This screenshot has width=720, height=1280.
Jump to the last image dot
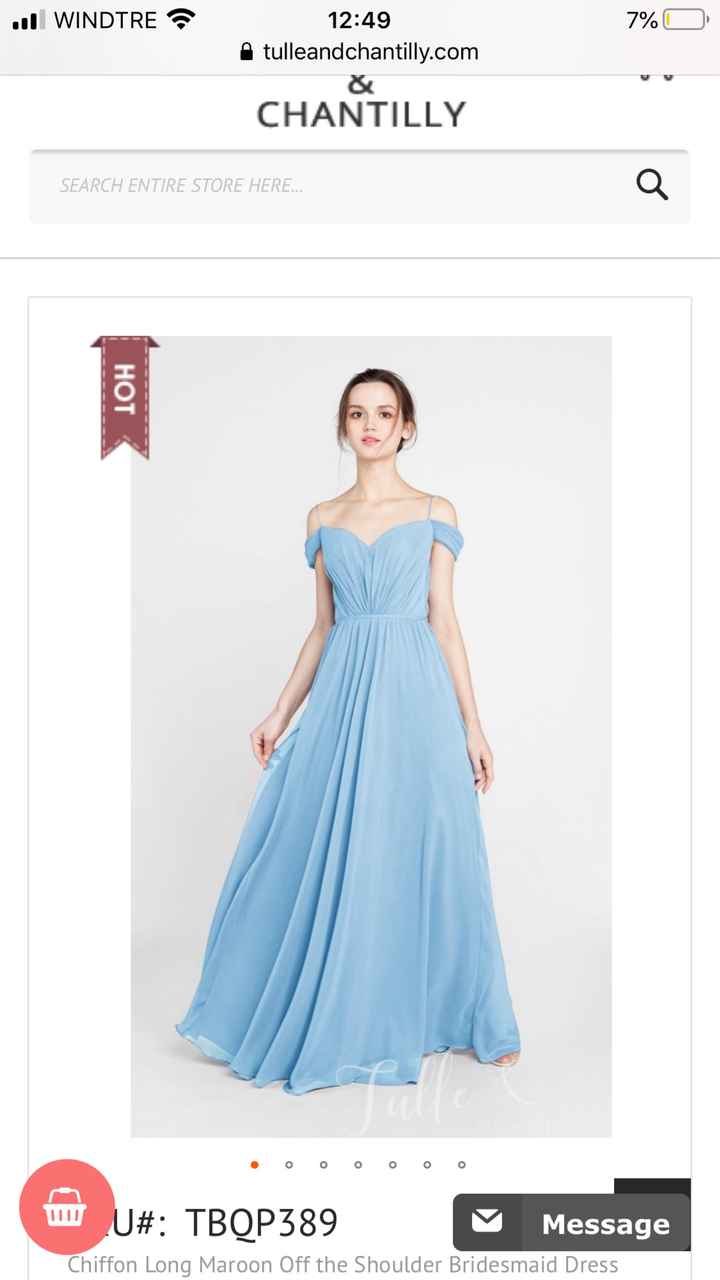coord(461,1164)
